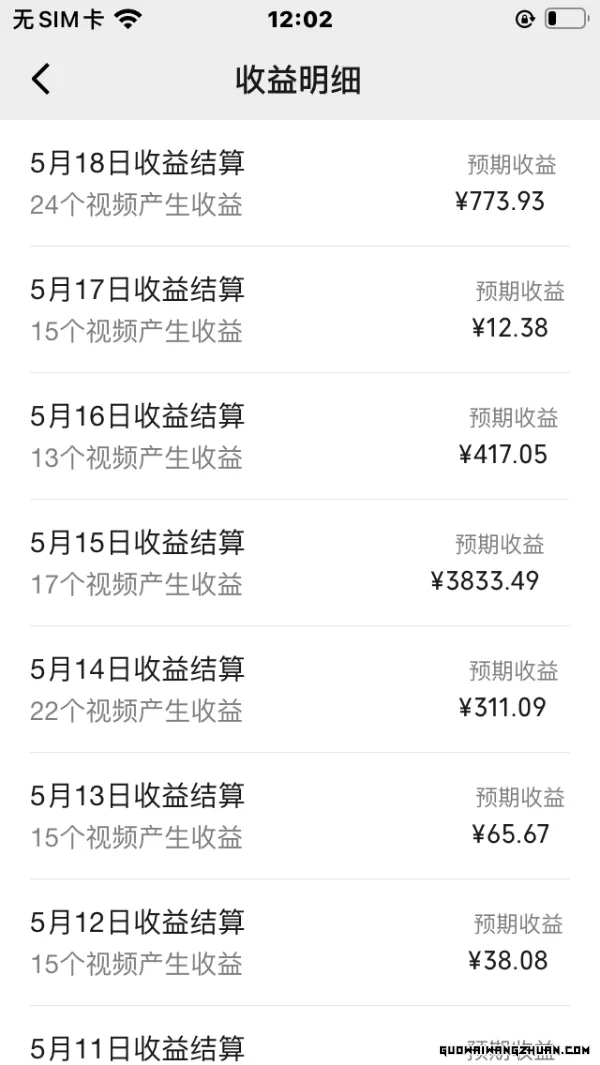Open 5月18日收益结算 entry
This screenshot has width=600, height=1065.
[x=300, y=183]
